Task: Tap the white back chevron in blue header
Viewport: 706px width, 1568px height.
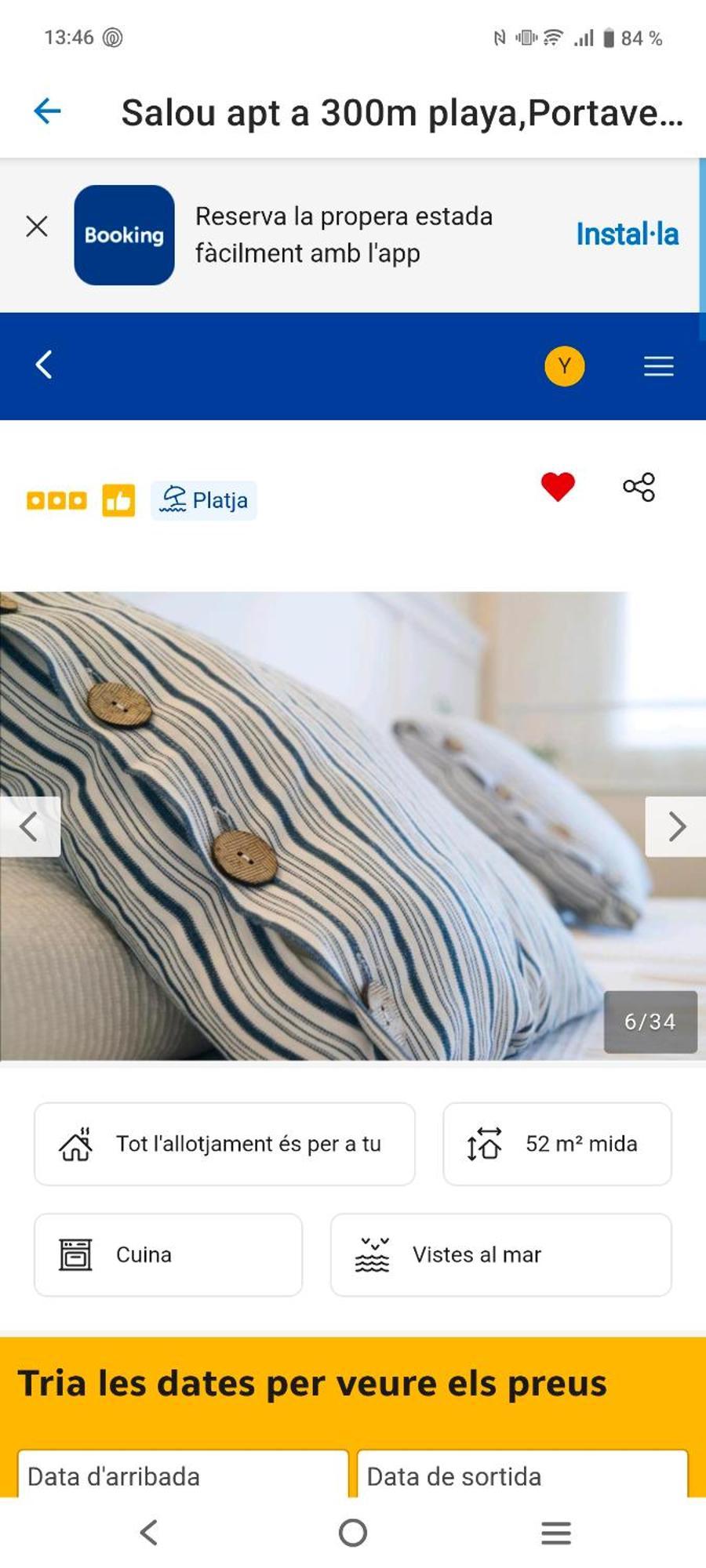Action: (44, 365)
